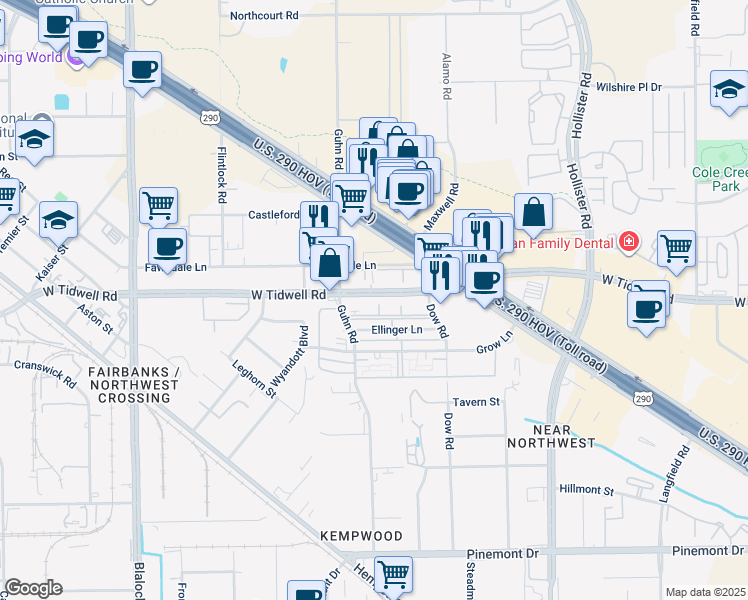Tap the Family Dental medical pin
The height and width of the screenshot is (600, 748).
click(629, 243)
